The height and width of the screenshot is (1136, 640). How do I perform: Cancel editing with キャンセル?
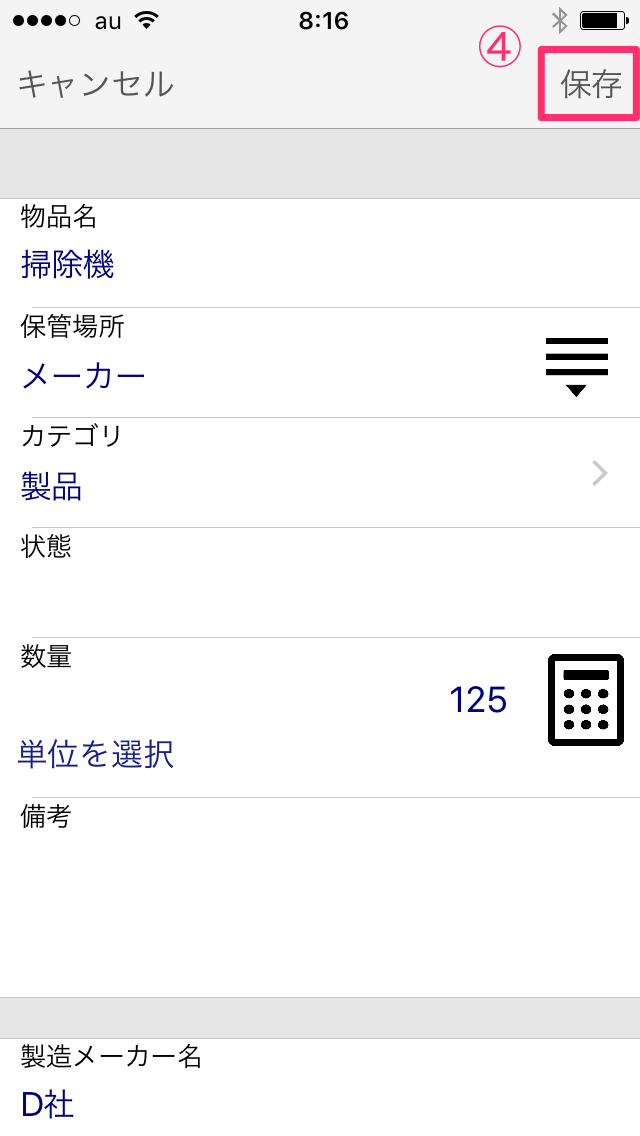click(x=95, y=84)
